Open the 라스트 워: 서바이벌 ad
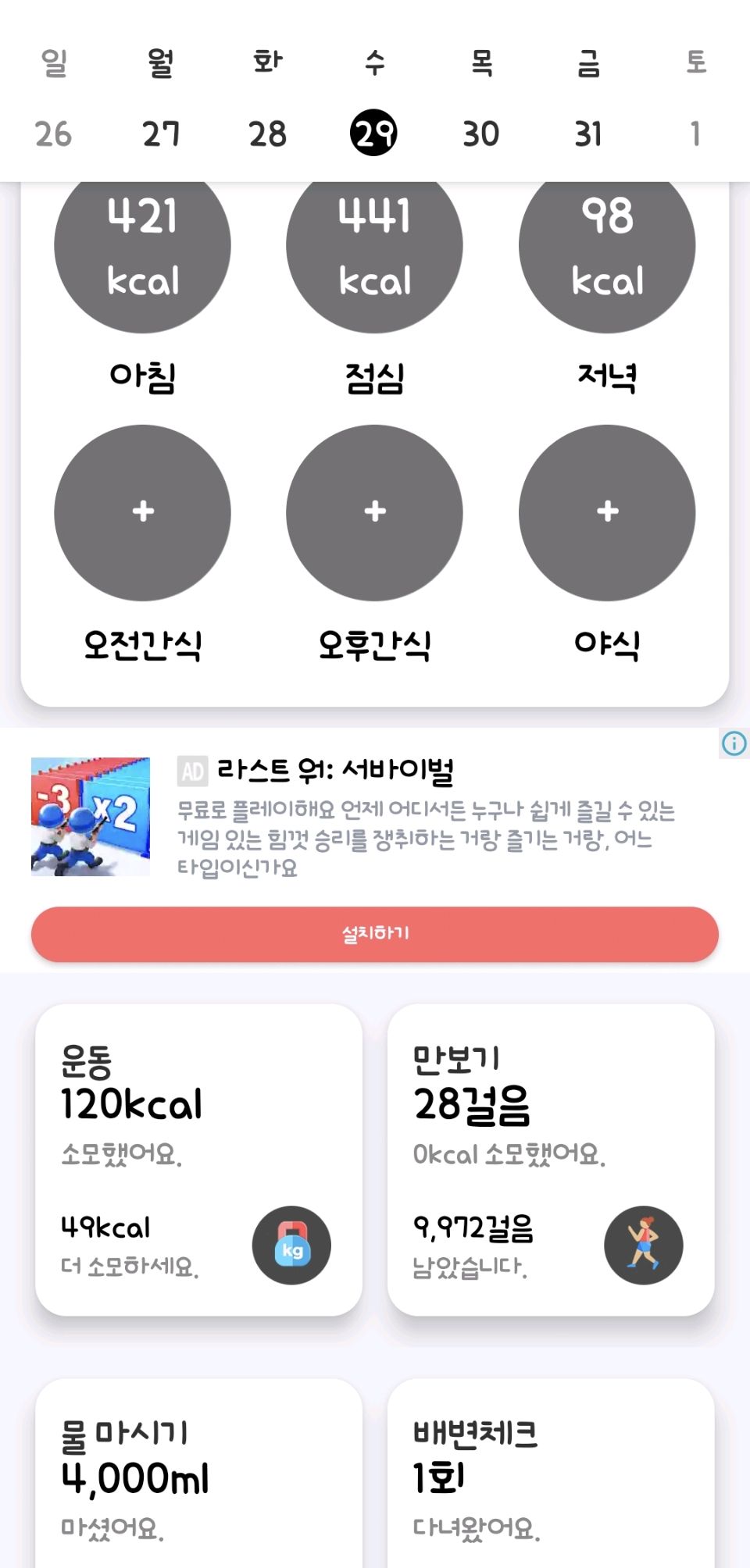 pyautogui.click(x=336, y=771)
